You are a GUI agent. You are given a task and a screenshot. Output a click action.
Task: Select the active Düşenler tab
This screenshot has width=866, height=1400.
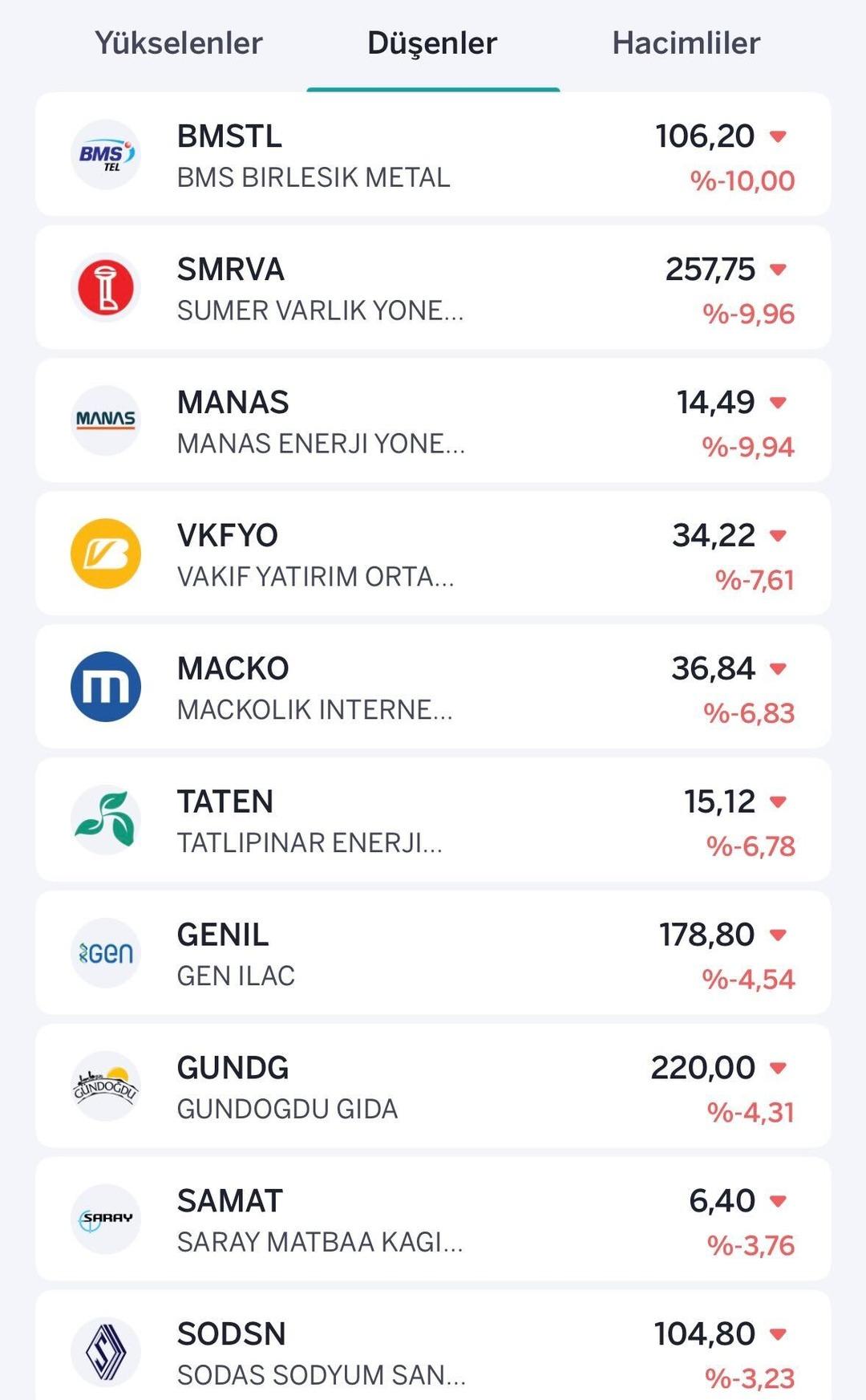433,44
